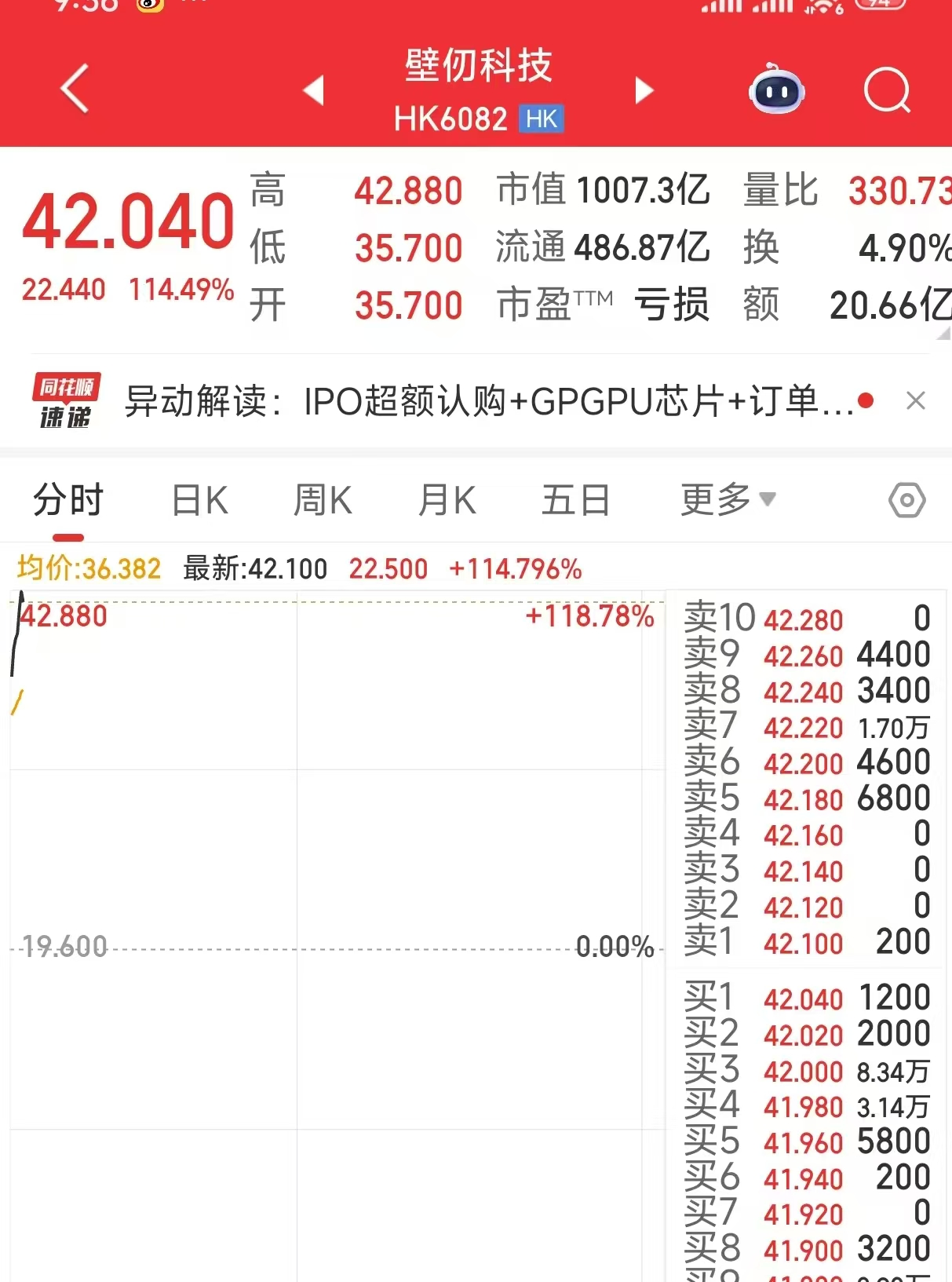Select the 分时 chart tab
The width and height of the screenshot is (952, 1282).
point(68,500)
